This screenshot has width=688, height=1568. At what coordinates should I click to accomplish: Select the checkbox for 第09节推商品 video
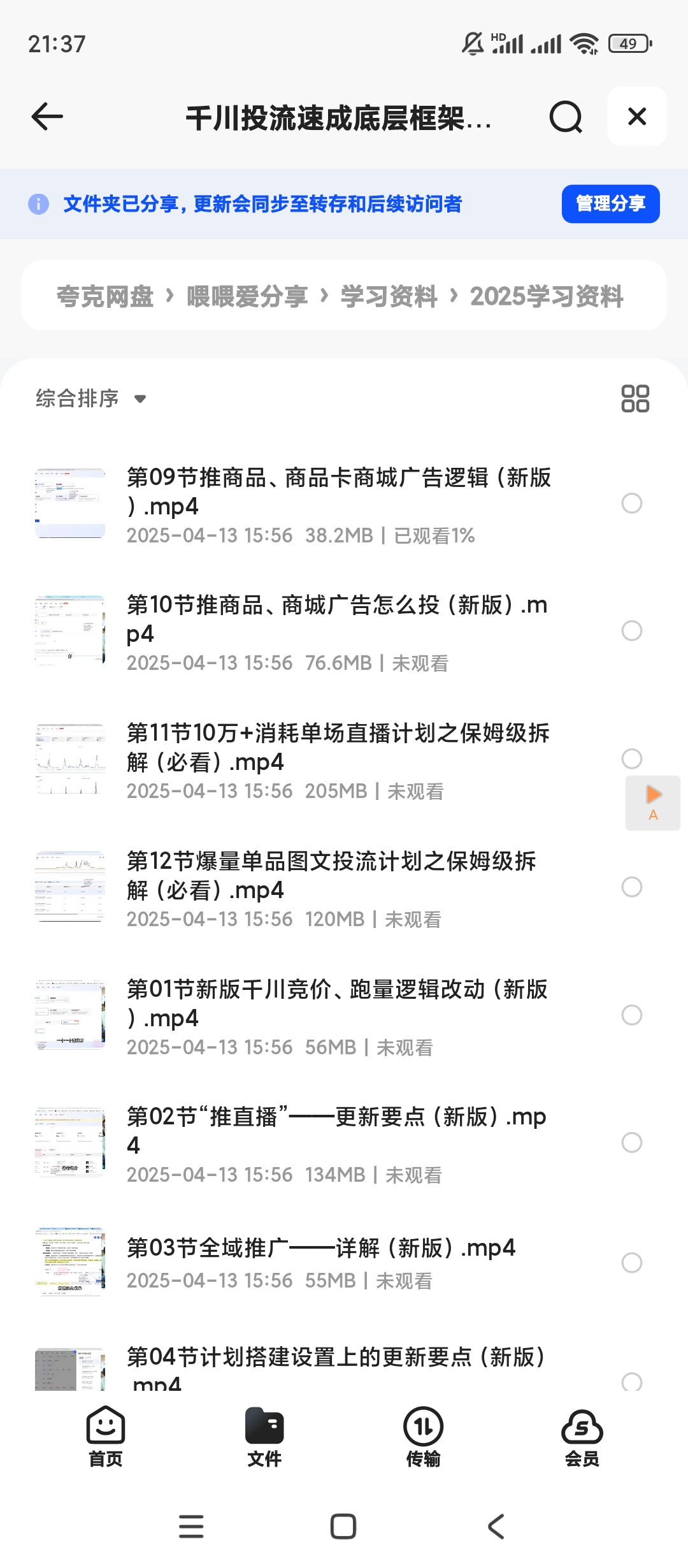[x=631, y=504]
